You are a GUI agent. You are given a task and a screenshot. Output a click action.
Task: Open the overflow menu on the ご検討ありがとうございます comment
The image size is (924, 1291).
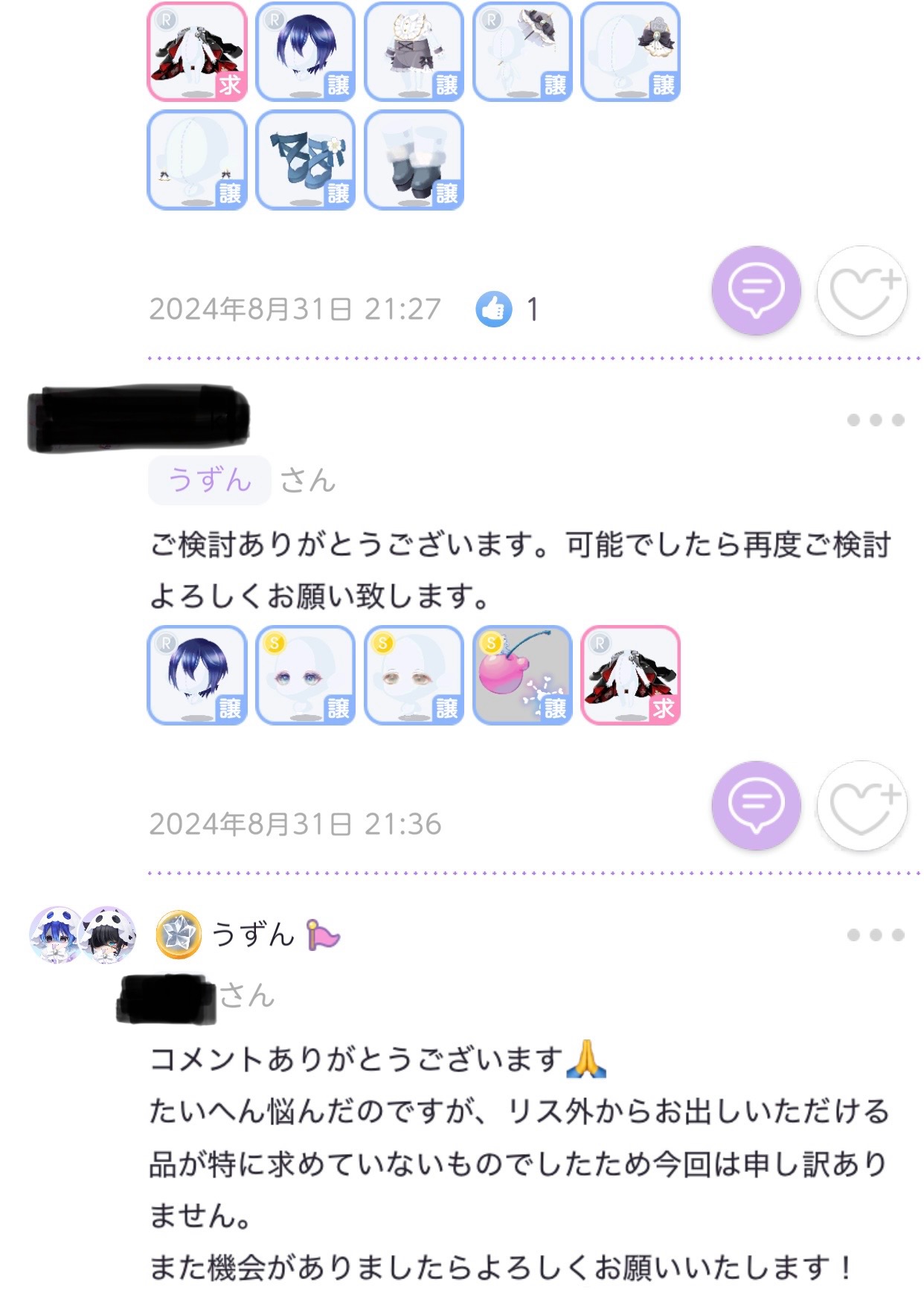[x=876, y=420]
